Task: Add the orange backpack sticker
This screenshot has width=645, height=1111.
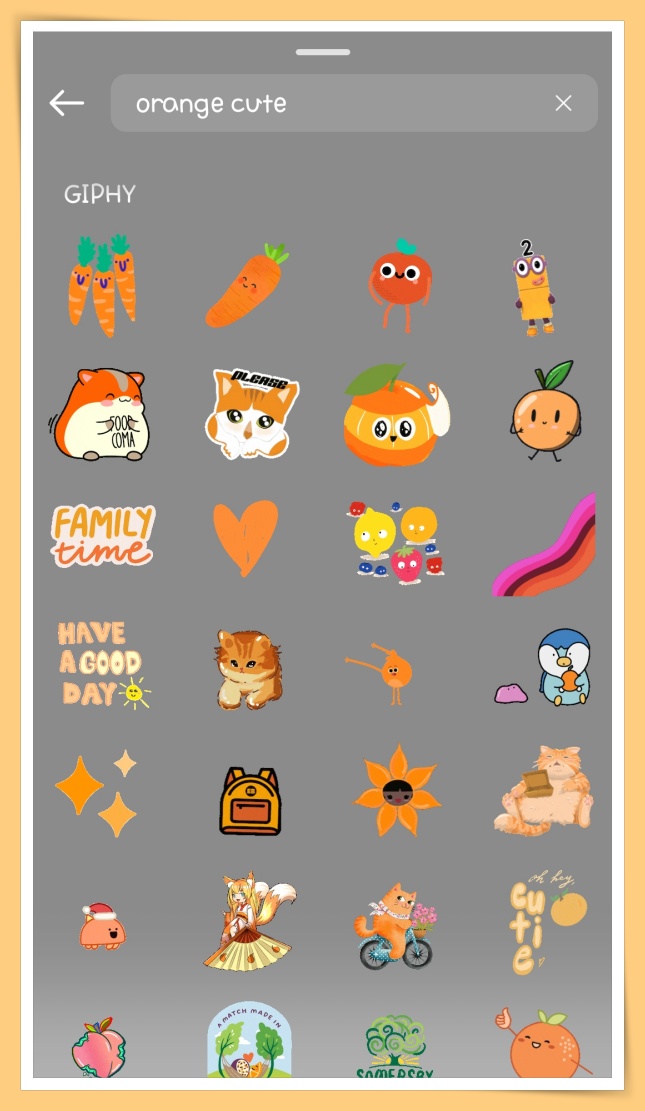Action: tap(250, 800)
